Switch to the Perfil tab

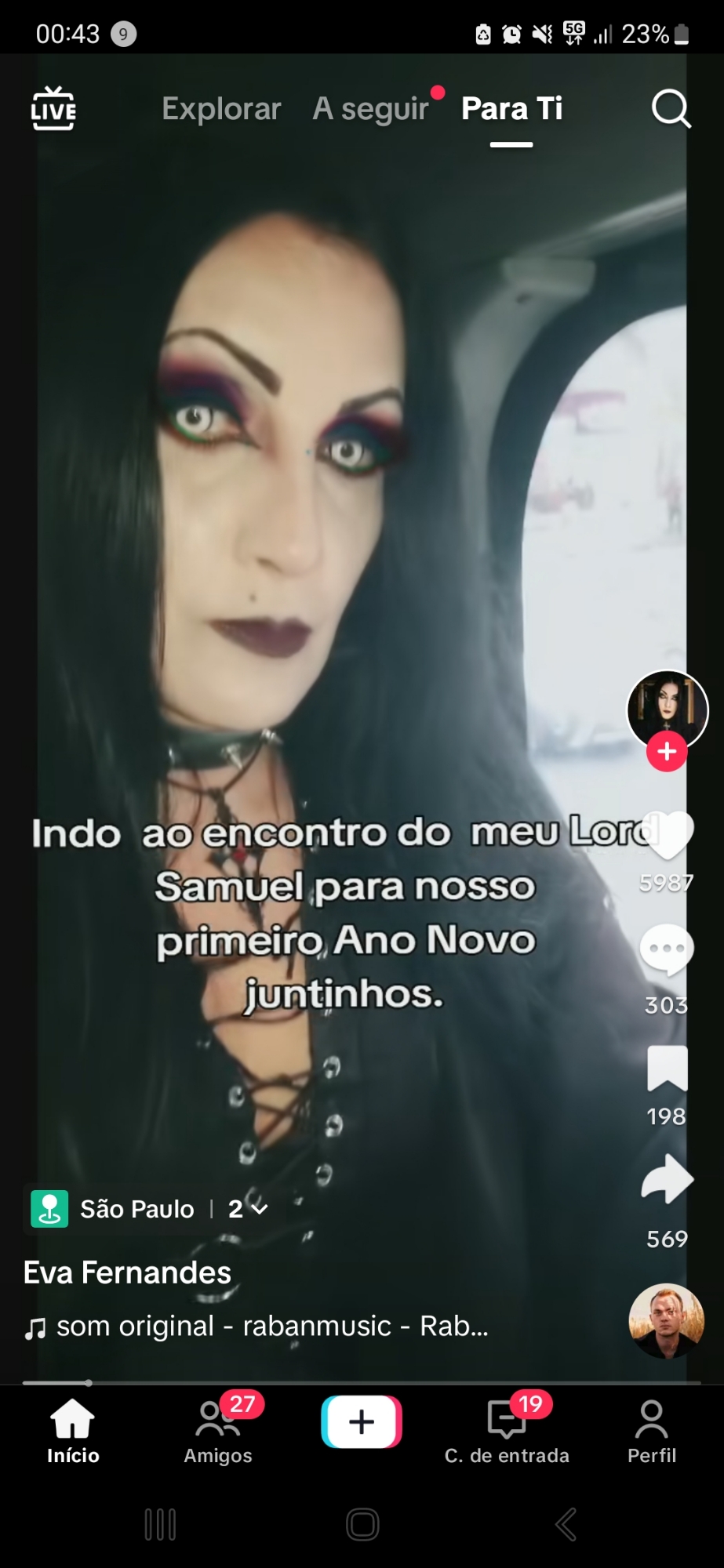coord(651,1432)
